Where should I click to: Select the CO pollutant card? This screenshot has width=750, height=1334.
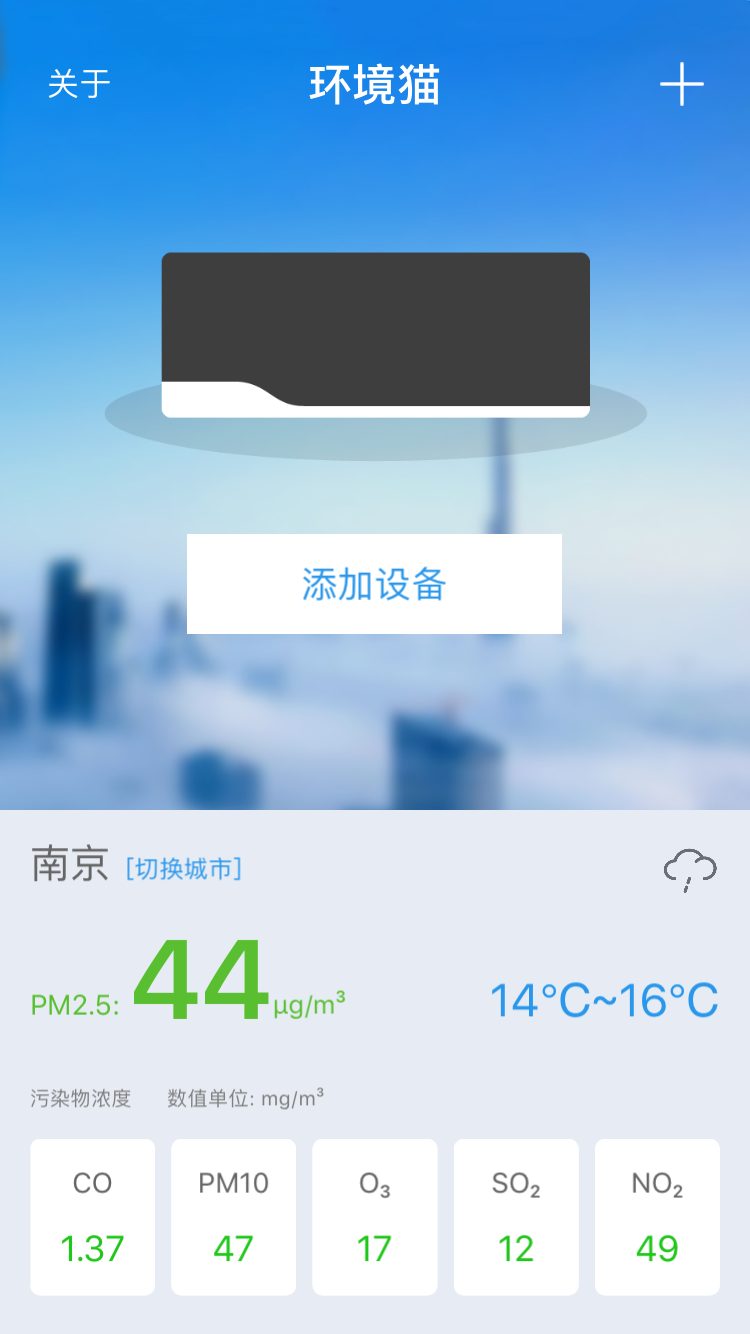tap(92, 1216)
